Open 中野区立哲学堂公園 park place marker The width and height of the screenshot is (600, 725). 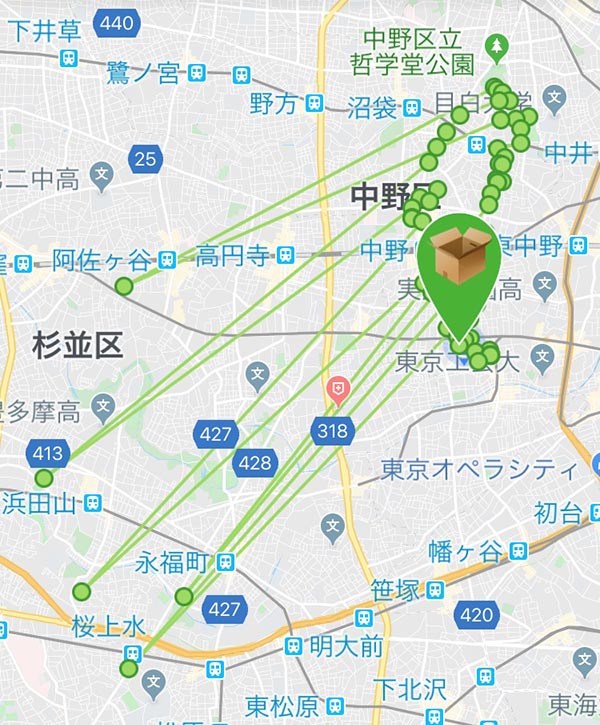[x=495, y=45]
